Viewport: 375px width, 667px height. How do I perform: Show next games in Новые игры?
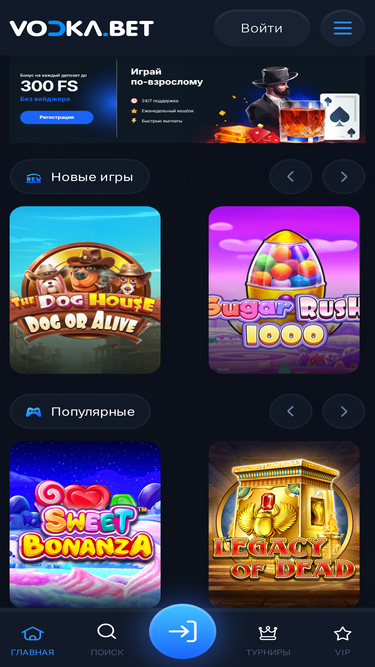(344, 177)
